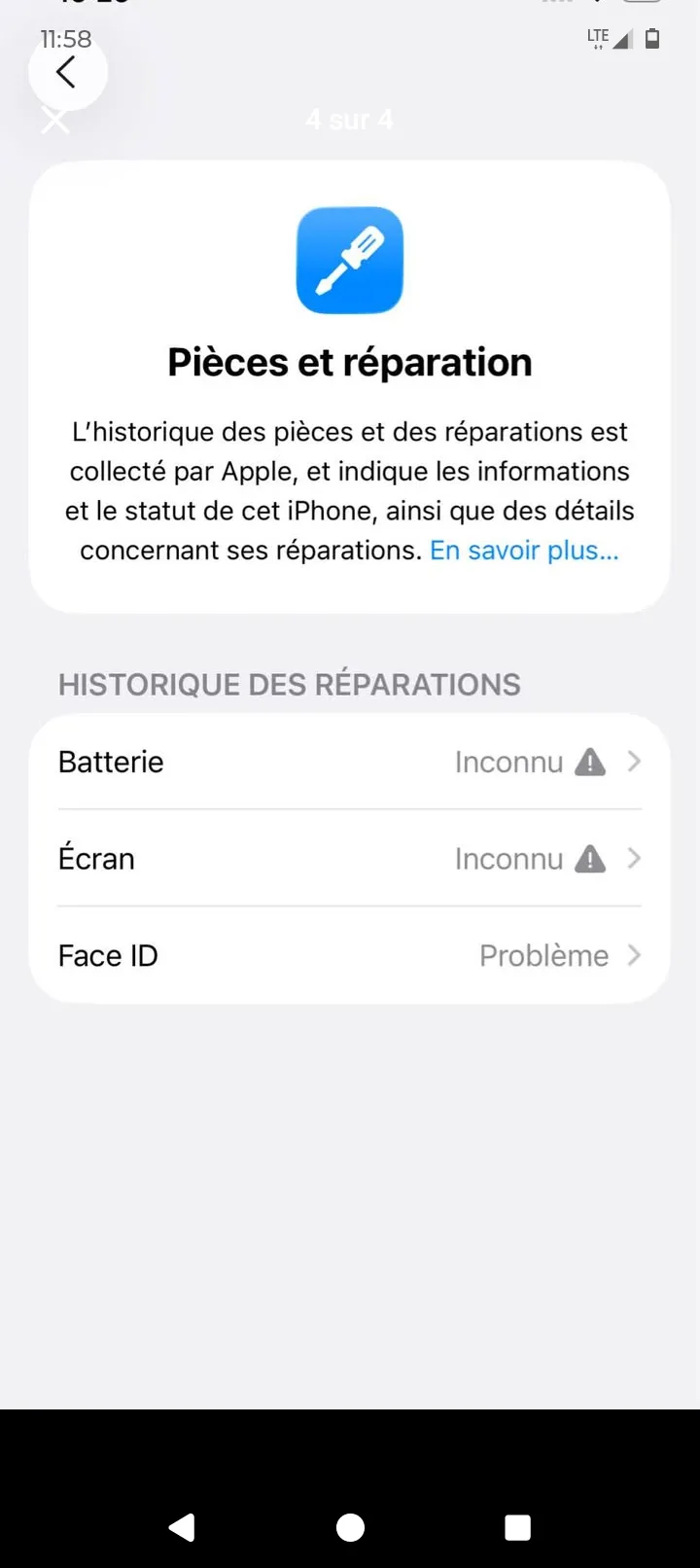Viewport: 700px width, 1568px height.
Task: Open En savoir plus link
Action: coord(523,551)
